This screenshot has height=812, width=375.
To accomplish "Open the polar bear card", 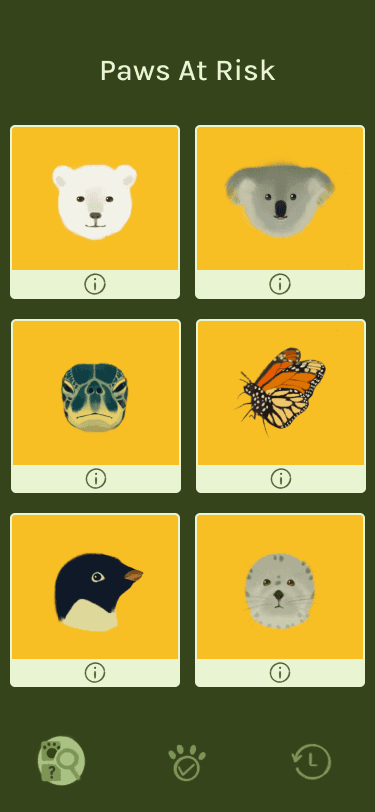I will 95,198.
